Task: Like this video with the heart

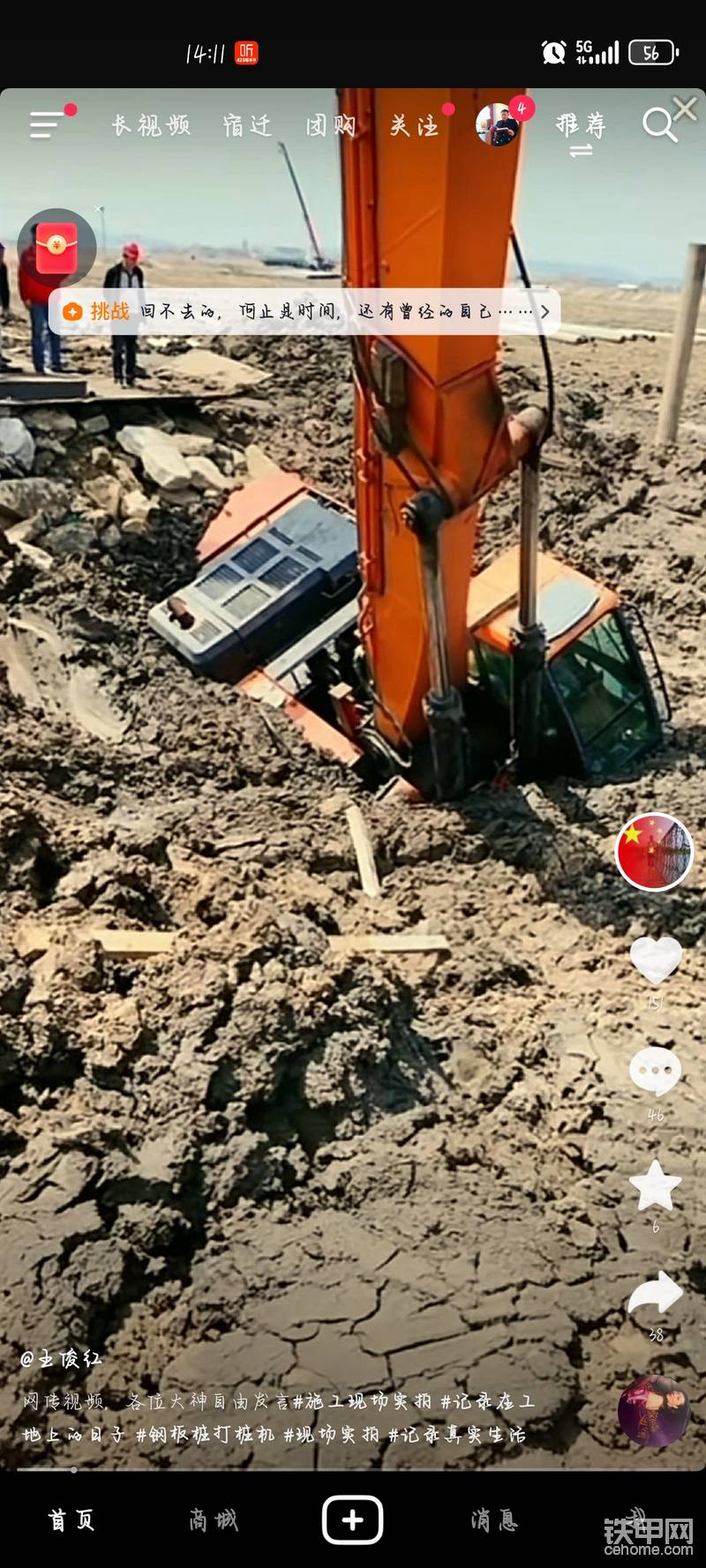Action: (655, 959)
